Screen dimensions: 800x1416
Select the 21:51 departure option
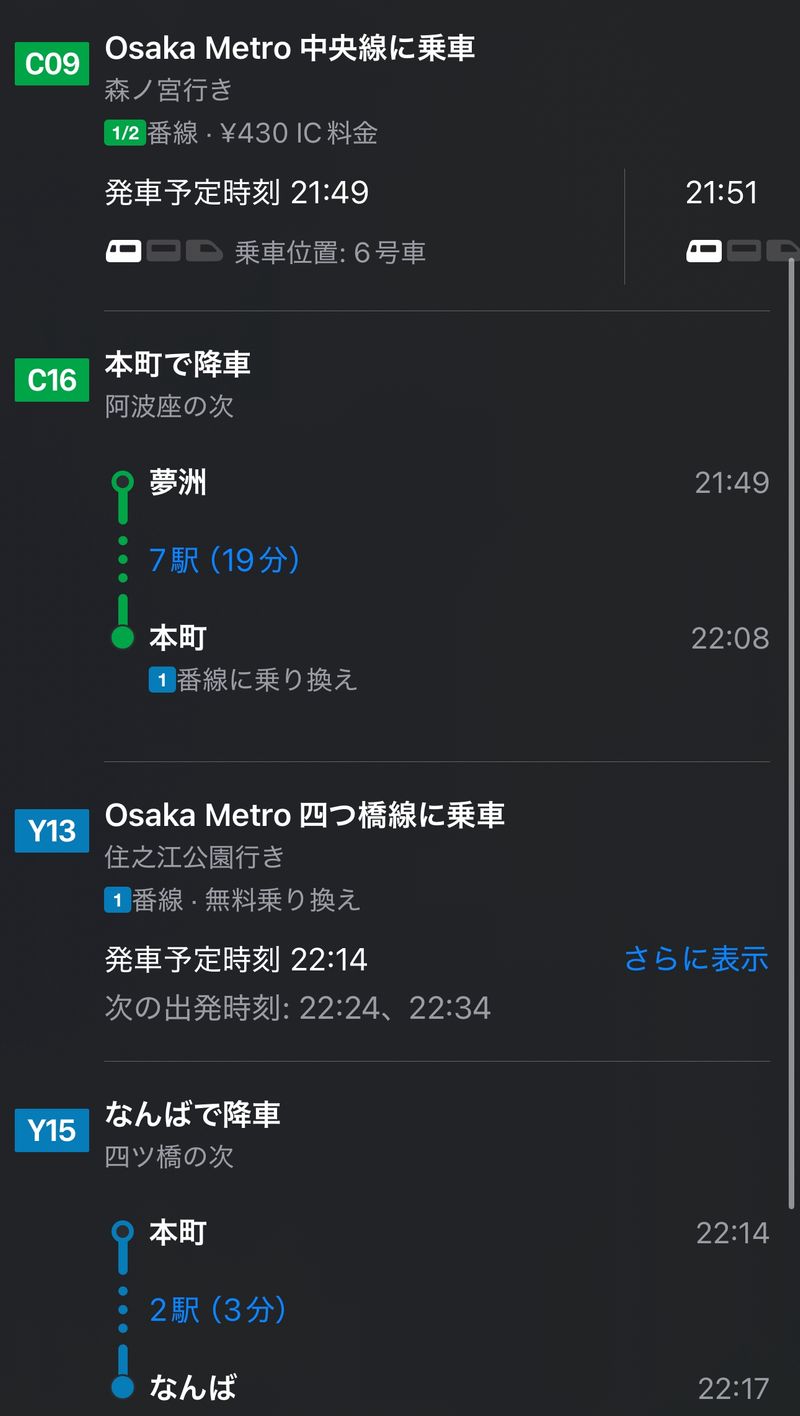point(721,220)
